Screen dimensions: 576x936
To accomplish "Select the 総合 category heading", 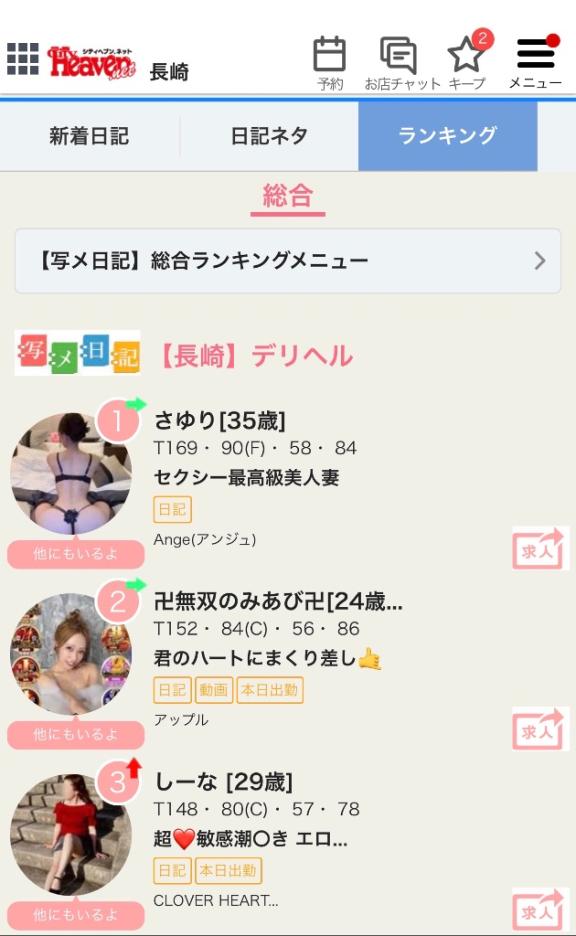I will click(x=288, y=197).
